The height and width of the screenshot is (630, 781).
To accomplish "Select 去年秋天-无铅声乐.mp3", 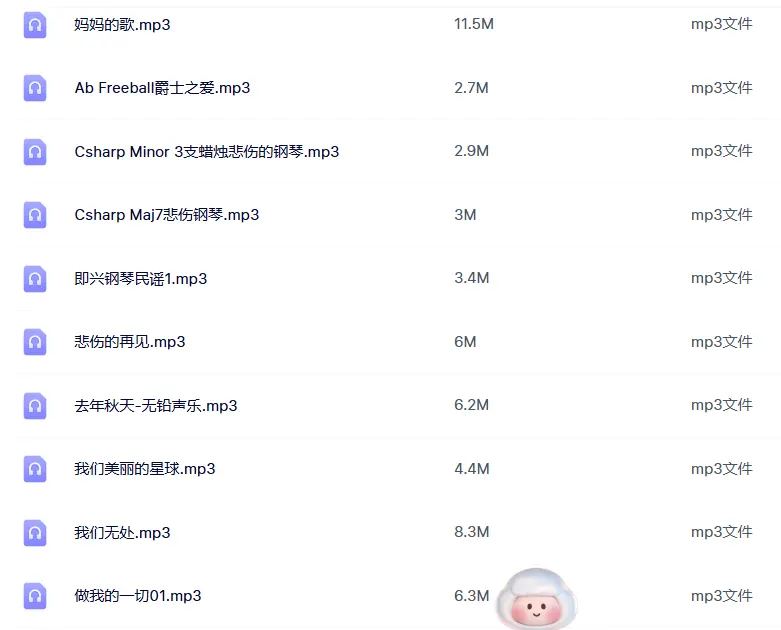I will click(x=155, y=406).
